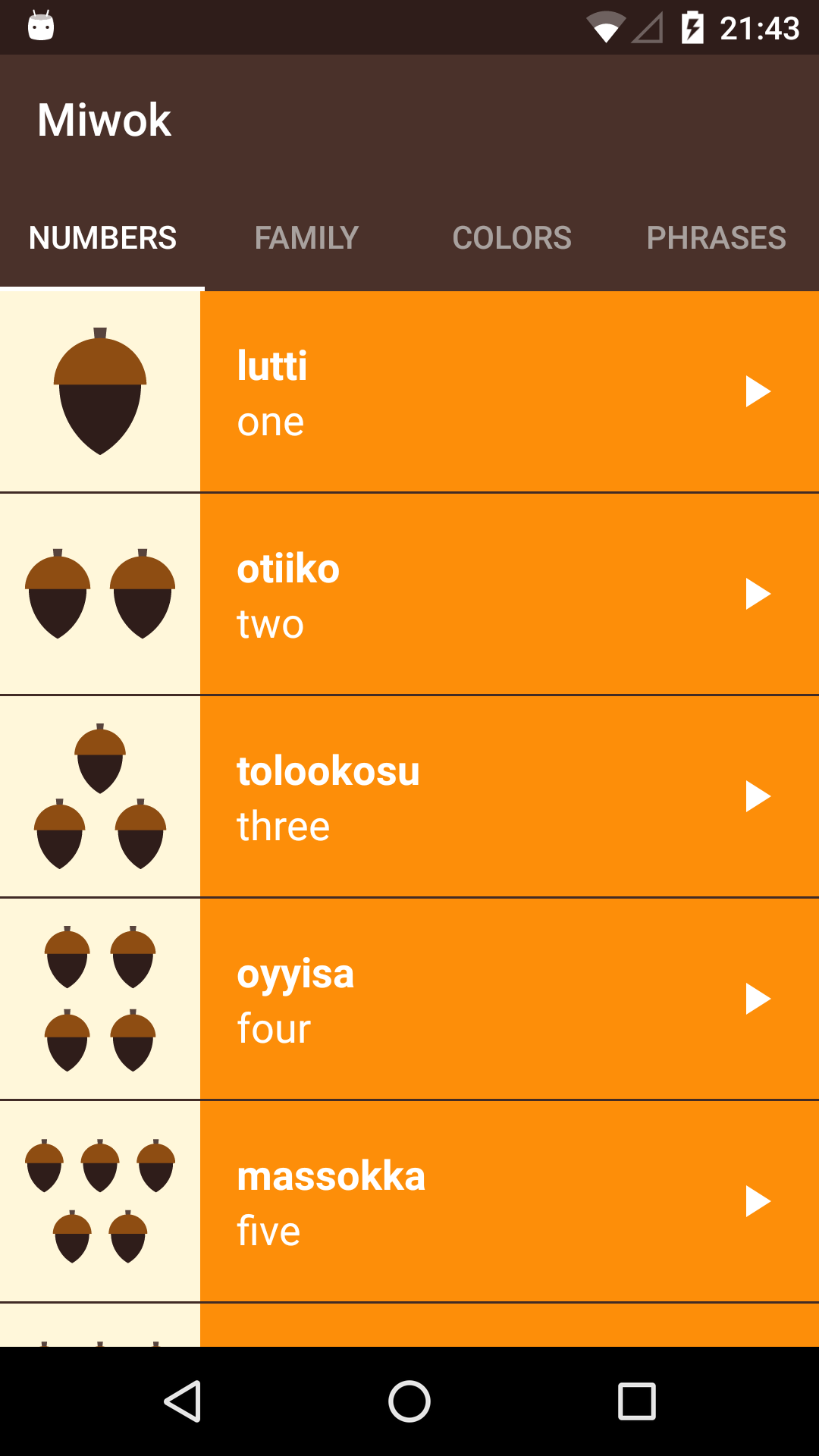Open the Phrases tab
Viewport: 819px width, 1456px height.
[716, 238]
